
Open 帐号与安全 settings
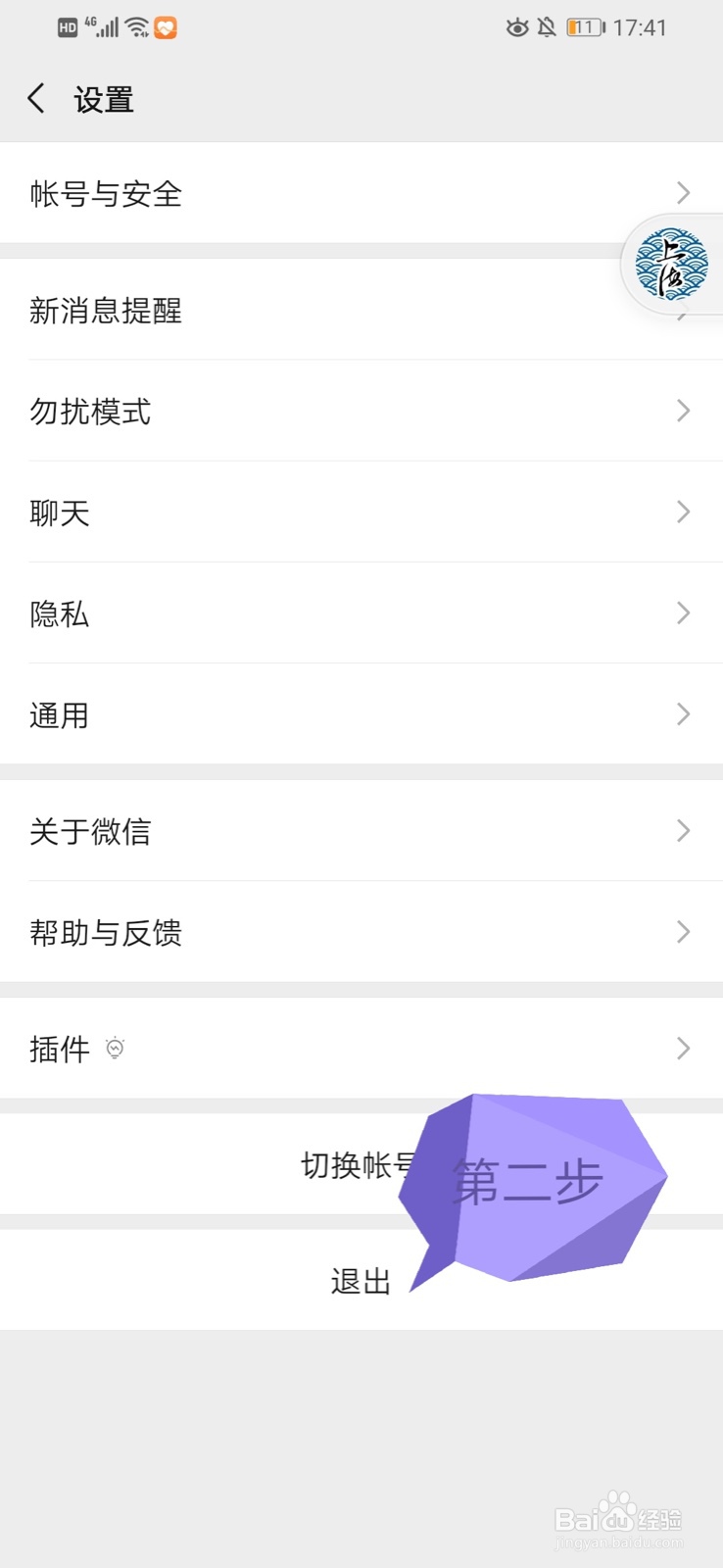(x=361, y=194)
